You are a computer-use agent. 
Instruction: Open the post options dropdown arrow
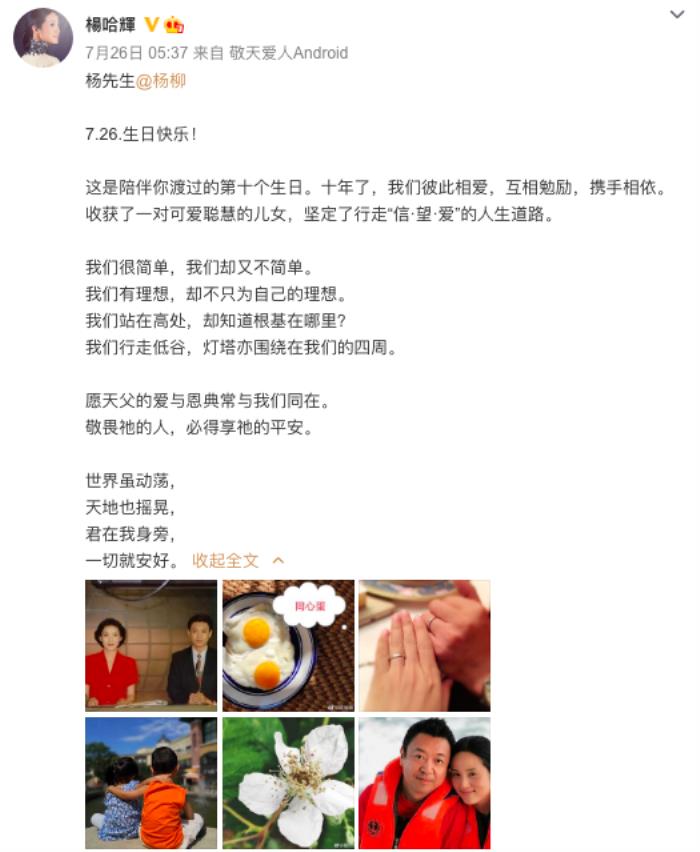pos(677,14)
